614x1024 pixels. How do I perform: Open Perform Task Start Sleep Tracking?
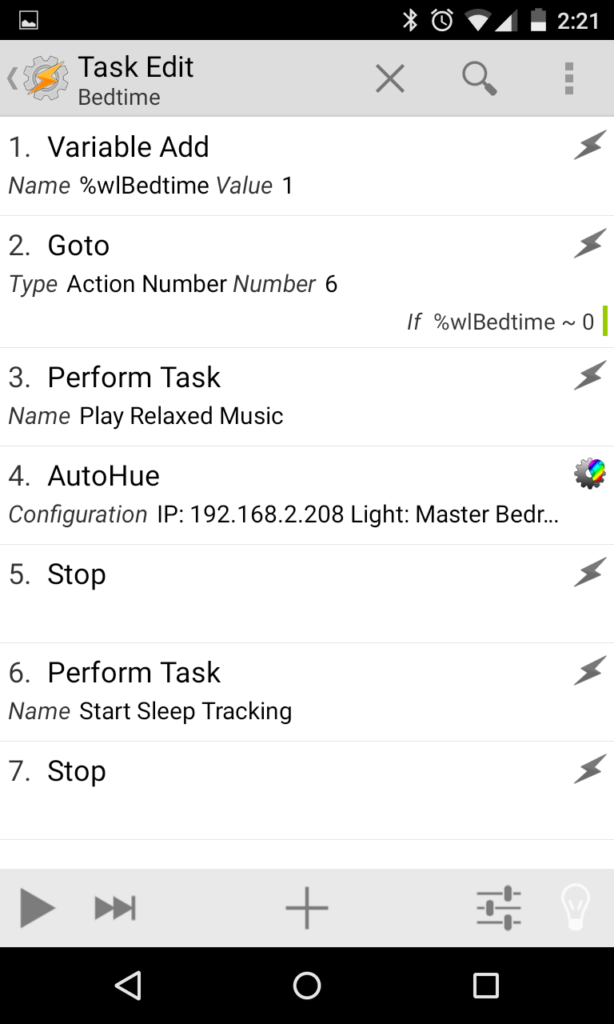(x=307, y=692)
